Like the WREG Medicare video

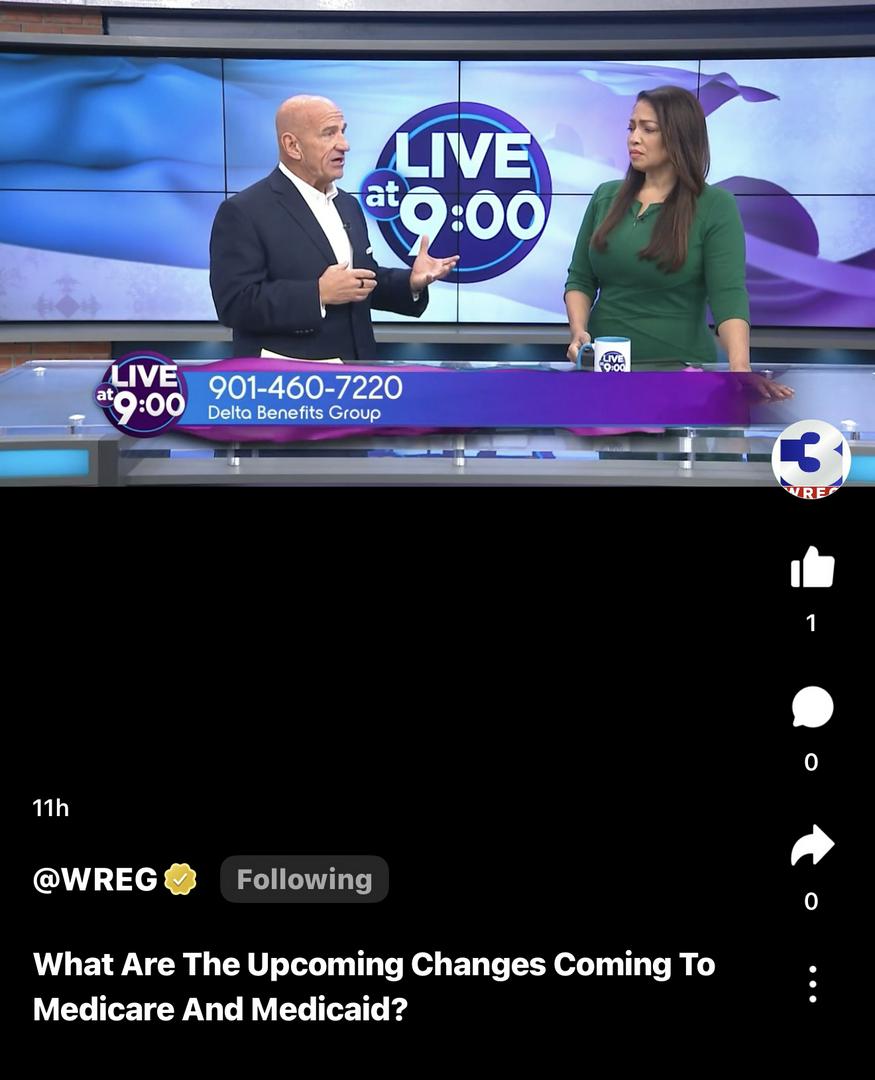[x=812, y=568]
